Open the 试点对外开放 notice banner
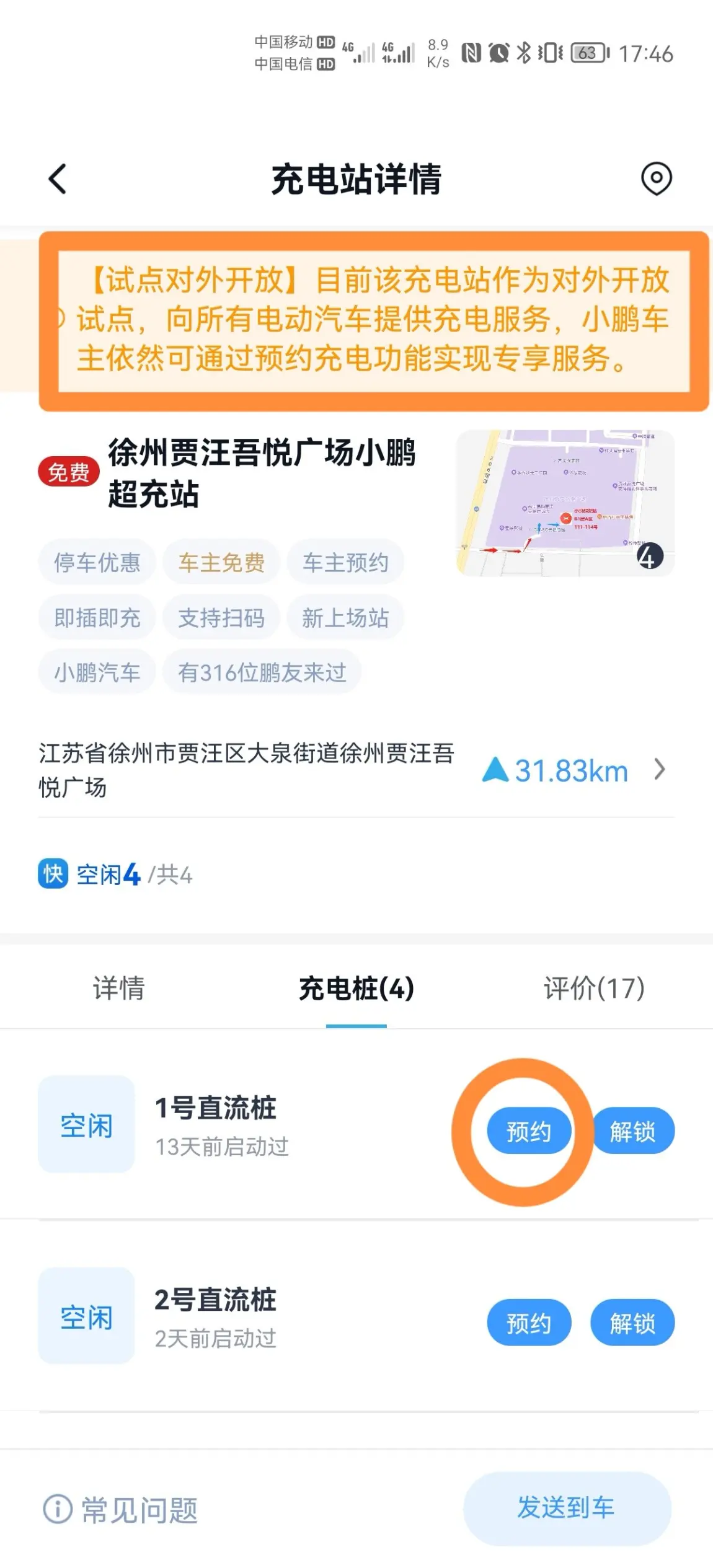 pyautogui.click(x=374, y=320)
